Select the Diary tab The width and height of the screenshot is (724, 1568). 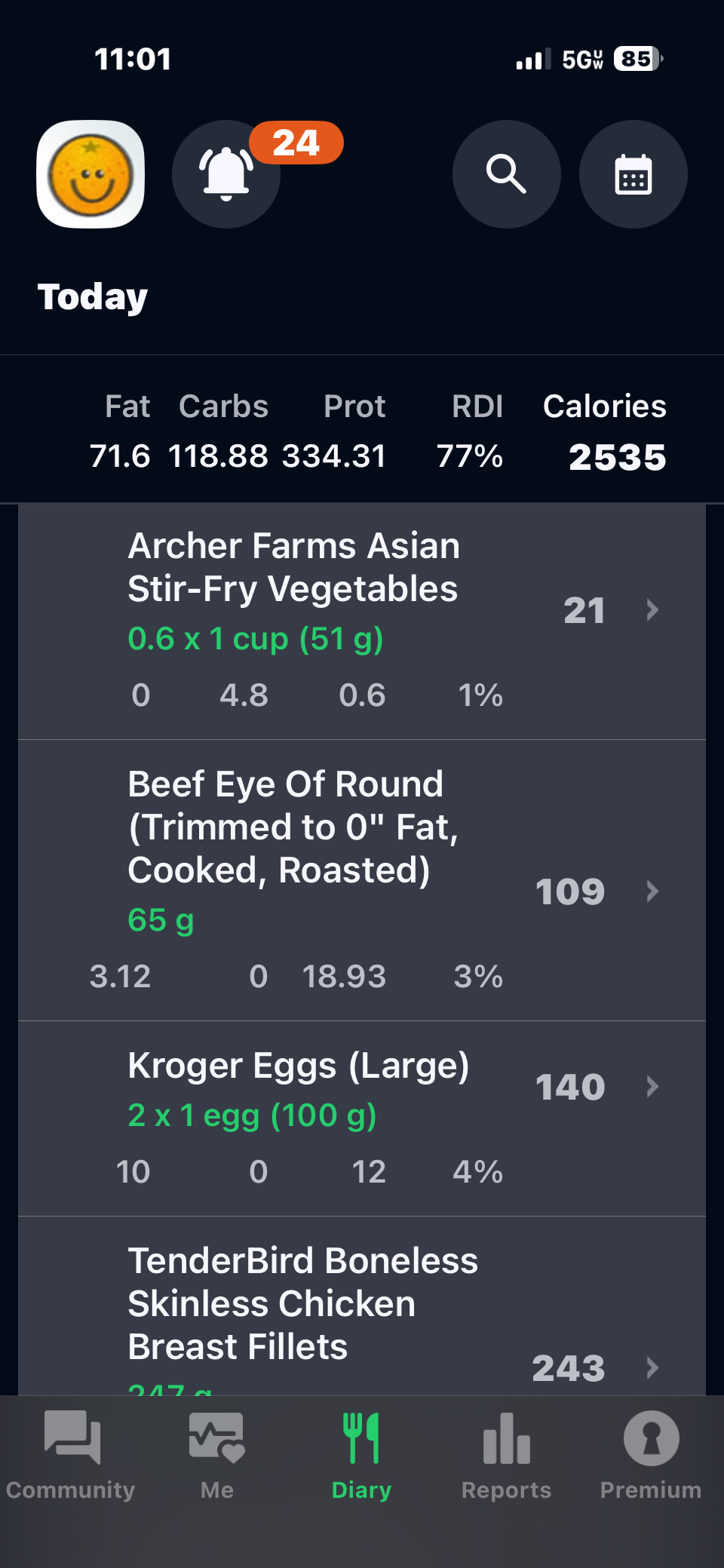[361, 1456]
